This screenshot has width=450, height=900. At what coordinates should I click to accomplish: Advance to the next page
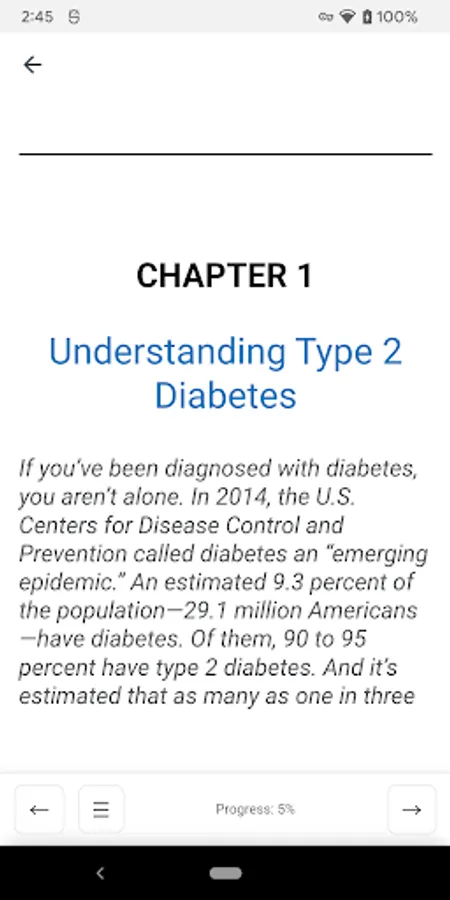pyautogui.click(x=412, y=809)
